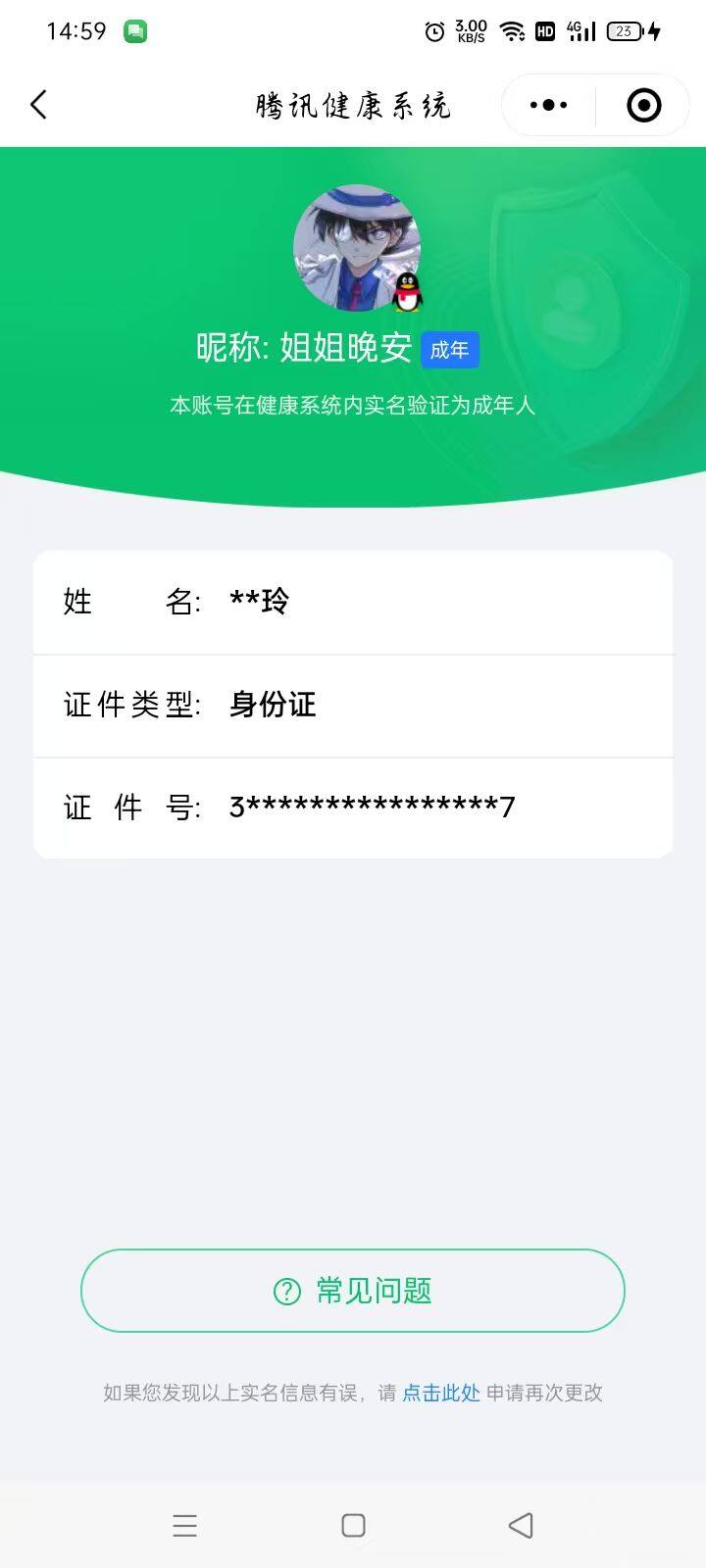Open the mini-program three-dot options menu
Image resolution: width=706 pixels, height=1568 pixels.
click(x=548, y=104)
